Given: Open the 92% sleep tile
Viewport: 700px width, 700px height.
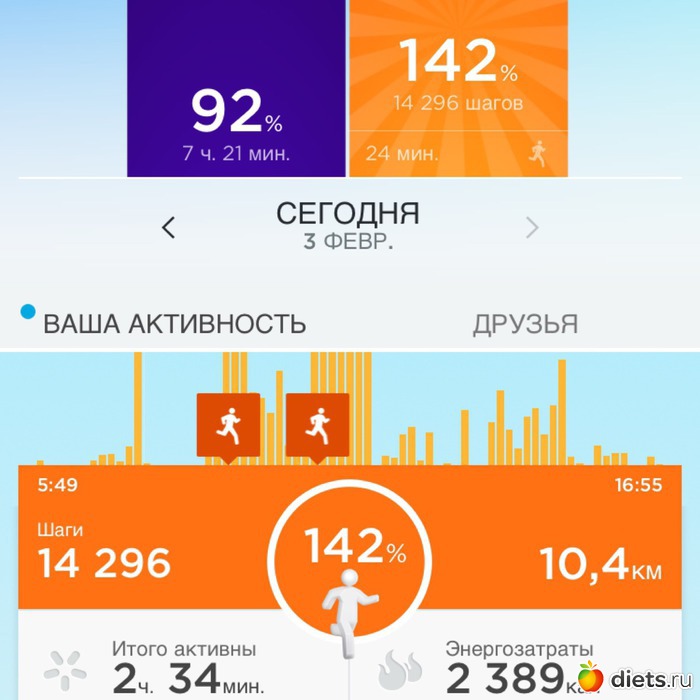Looking at the screenshot, I should [x=237, y=90].
